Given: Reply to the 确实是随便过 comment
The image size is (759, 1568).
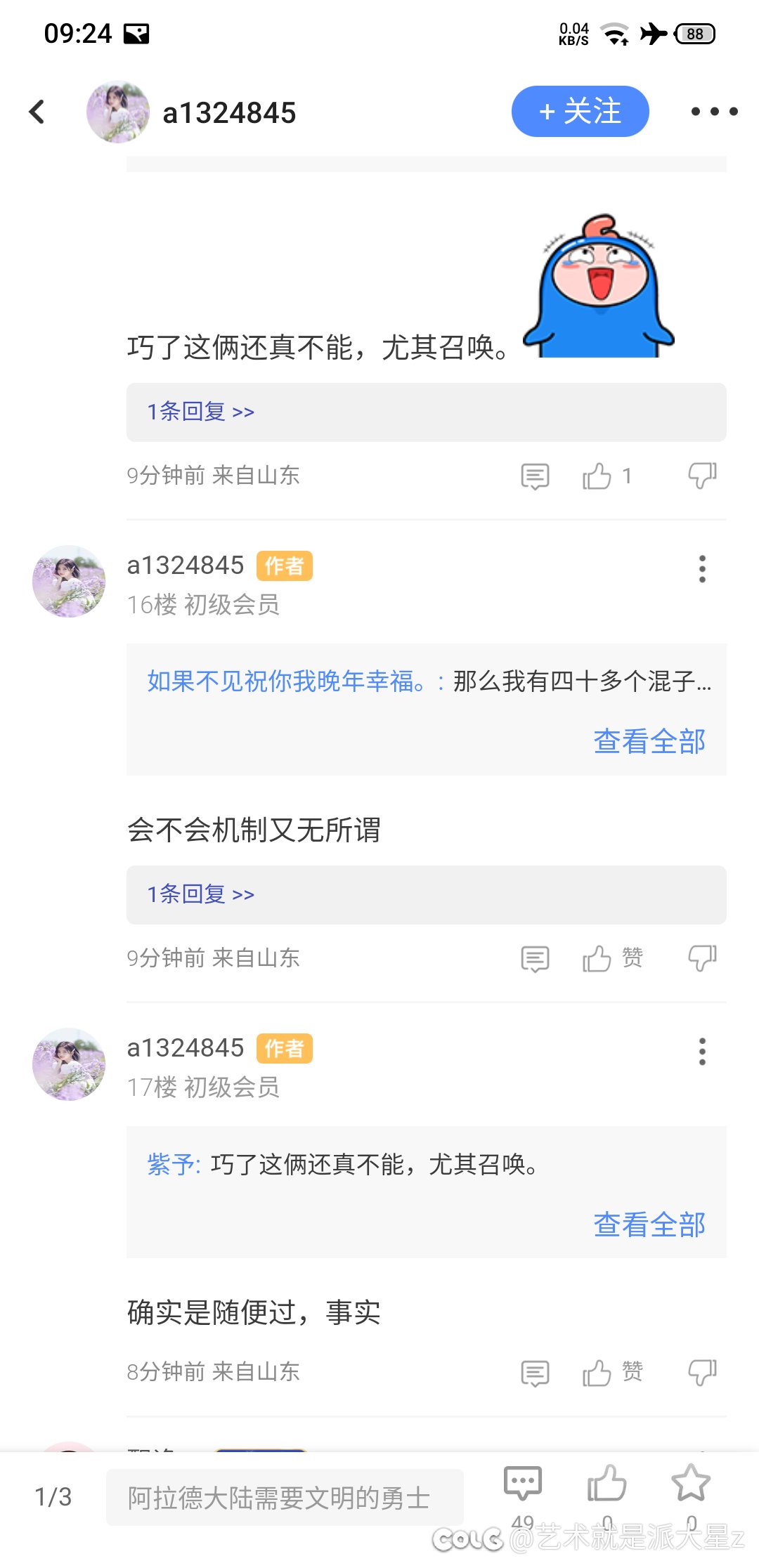Looking at the screenshot, I should (x=535, y=1373).
